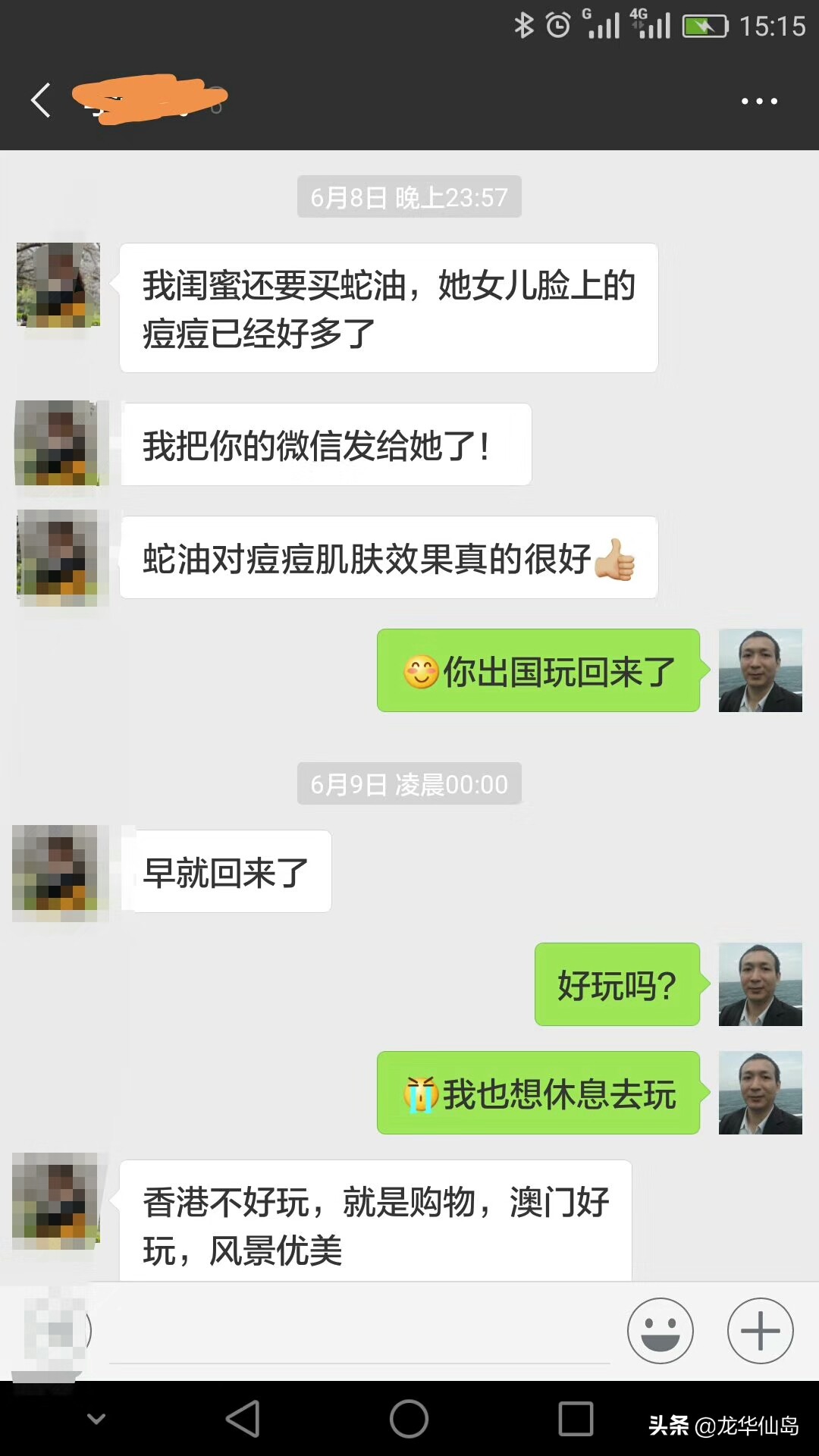
Task: Tap the back arrow to exit chat
Action: [41, 100]
